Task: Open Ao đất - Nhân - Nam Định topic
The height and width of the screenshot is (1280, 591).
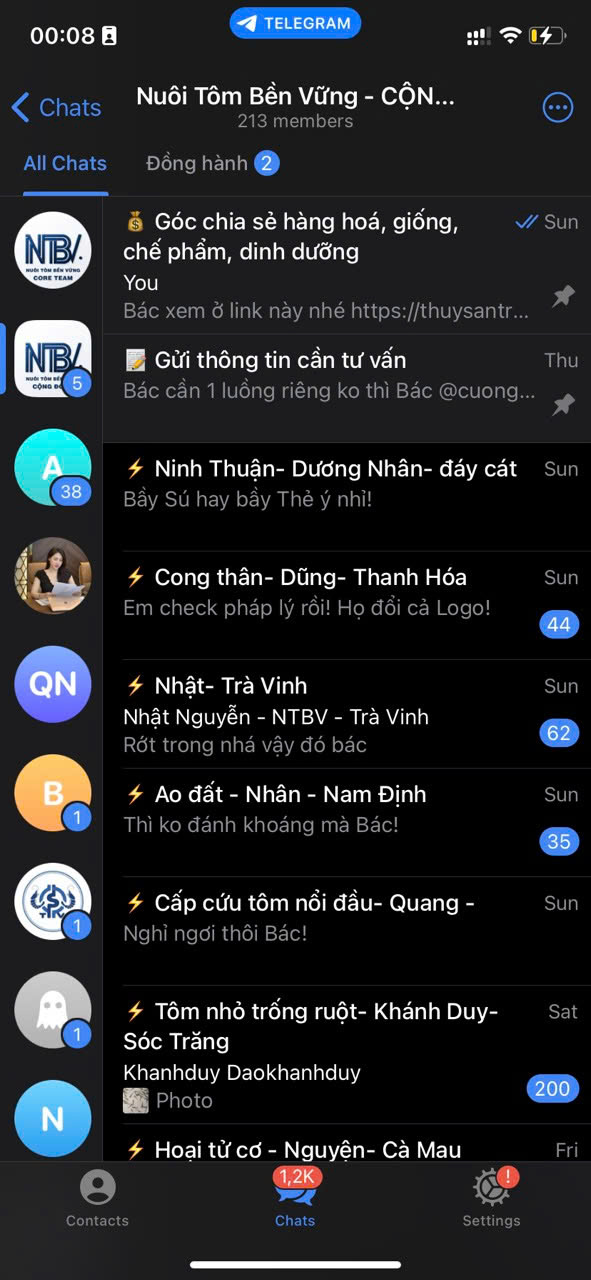Action: (346, 823)
